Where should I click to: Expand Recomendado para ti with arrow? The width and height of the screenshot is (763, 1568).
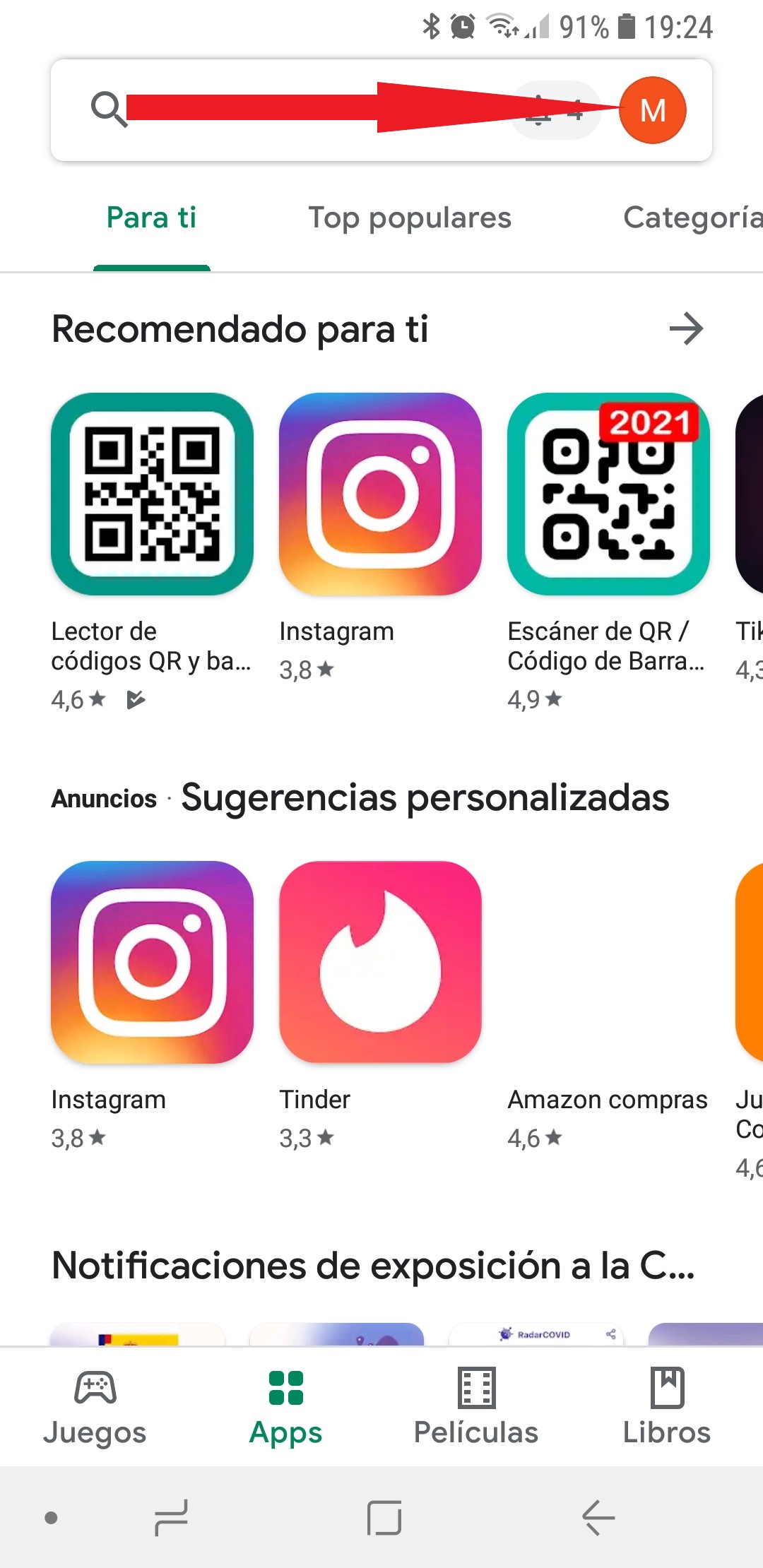(686, 329)
